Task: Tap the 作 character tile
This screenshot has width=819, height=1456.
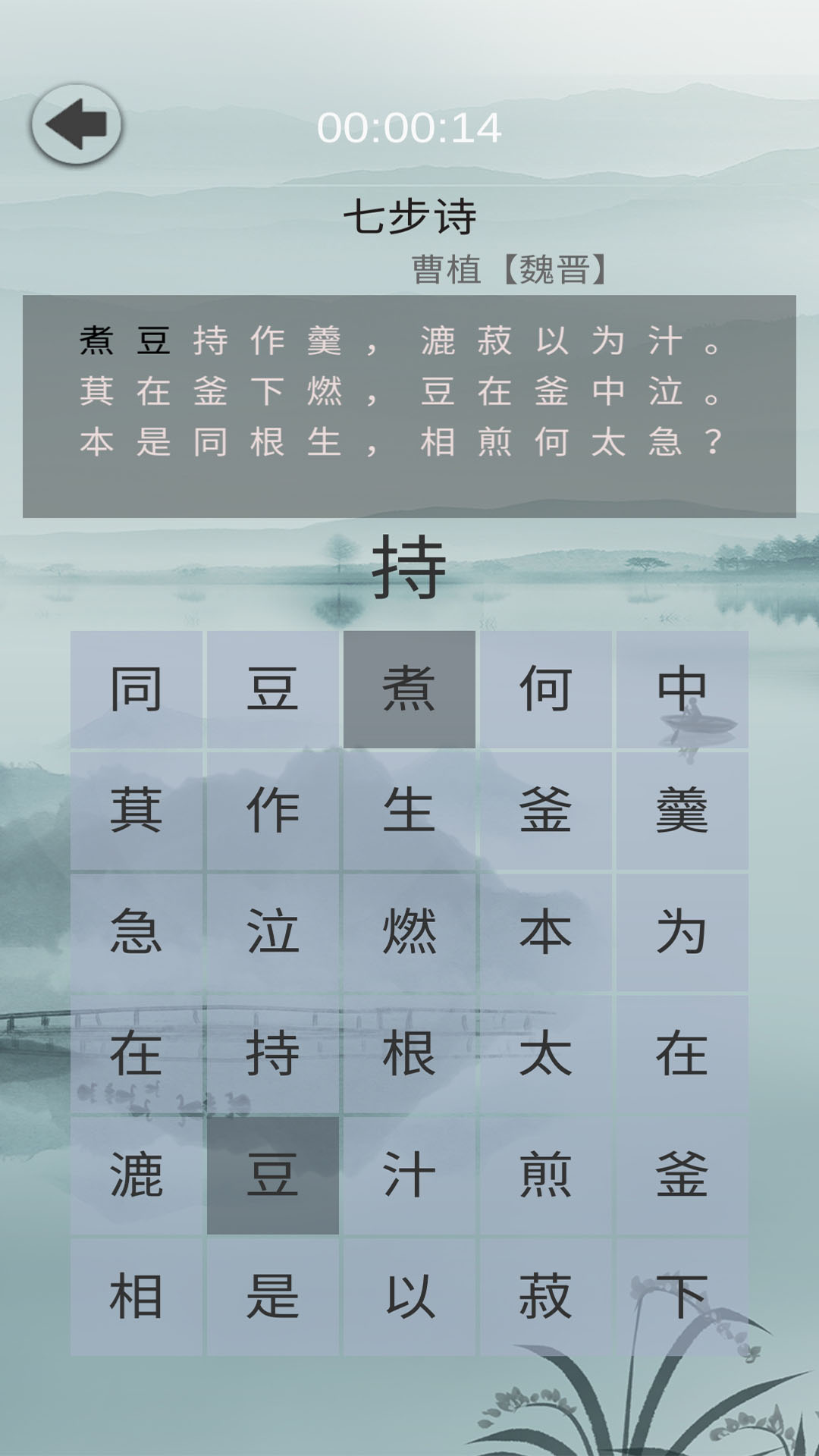Action: [x=273, y=811]
